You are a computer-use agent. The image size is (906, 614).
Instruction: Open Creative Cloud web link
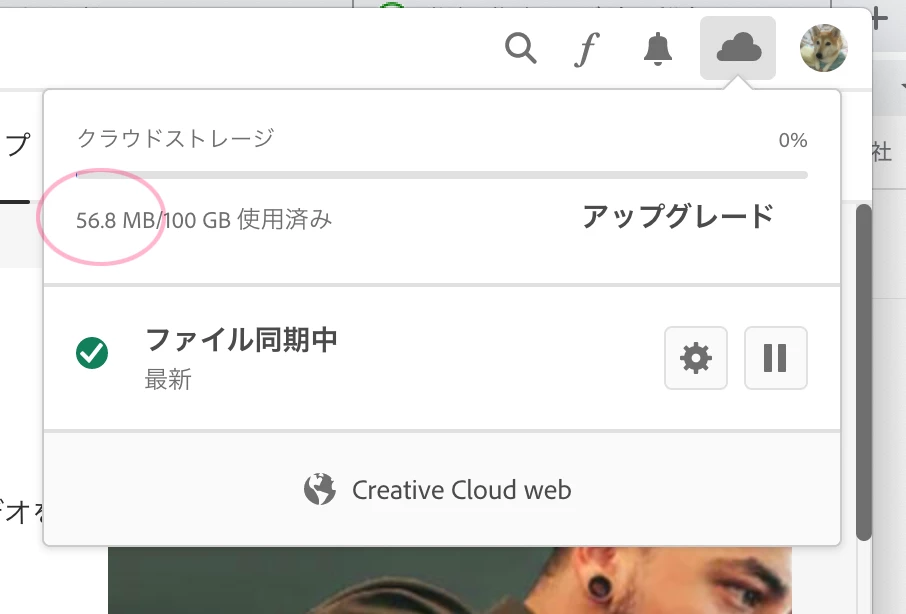440,490
